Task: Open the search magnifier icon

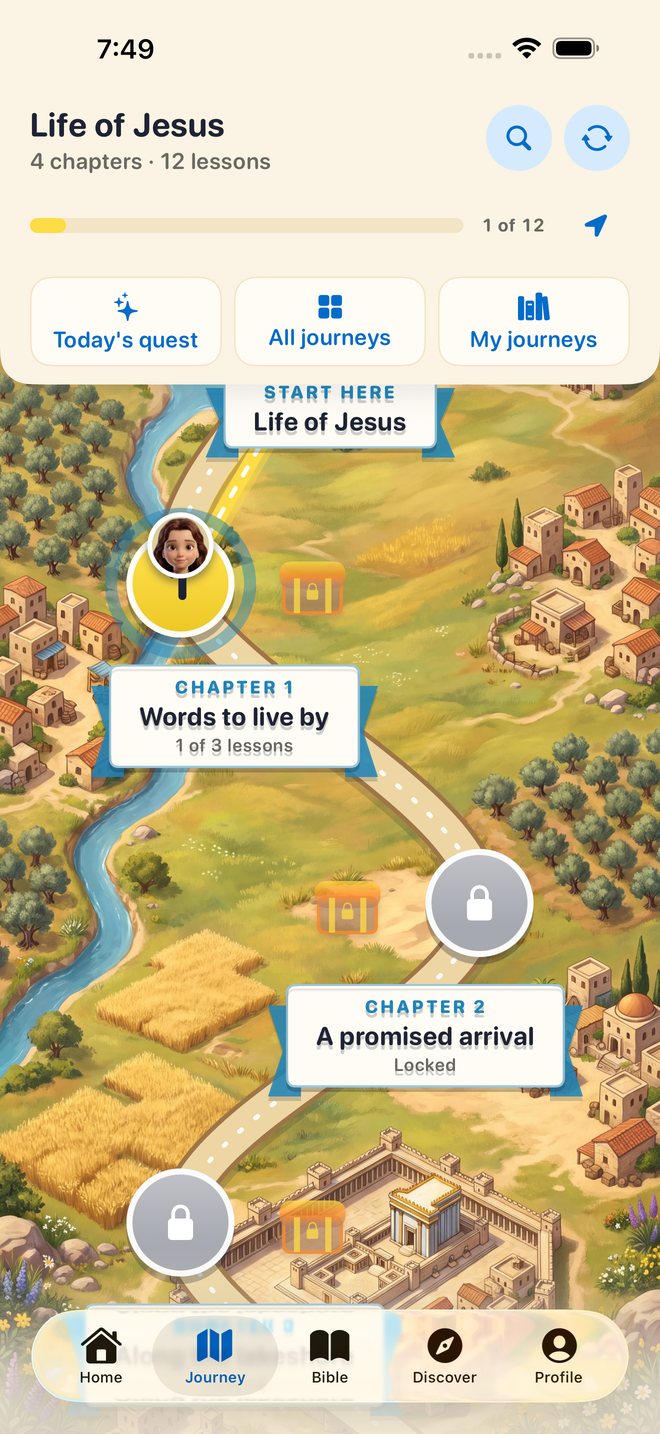Action: [518, 138]
